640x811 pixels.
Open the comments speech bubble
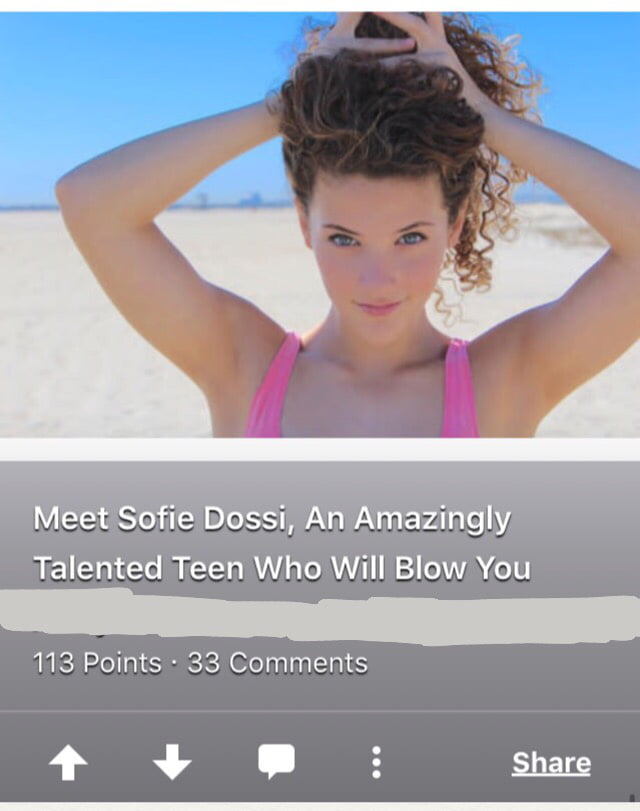pos(276,763)
